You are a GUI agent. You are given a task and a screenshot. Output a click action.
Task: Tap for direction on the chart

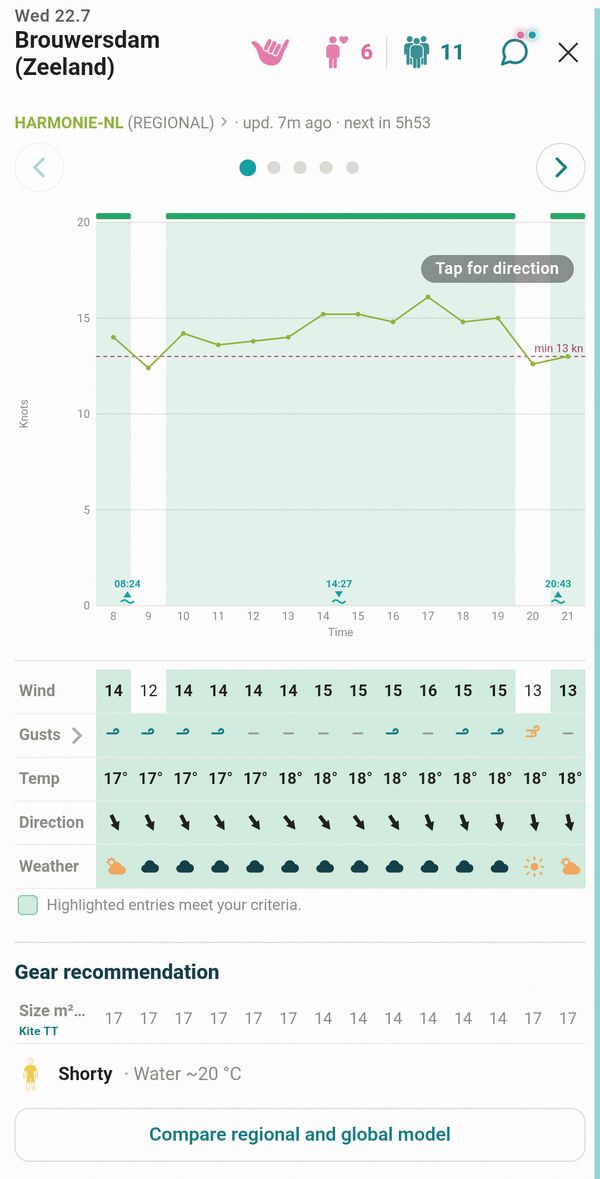[x=497, y=268]
